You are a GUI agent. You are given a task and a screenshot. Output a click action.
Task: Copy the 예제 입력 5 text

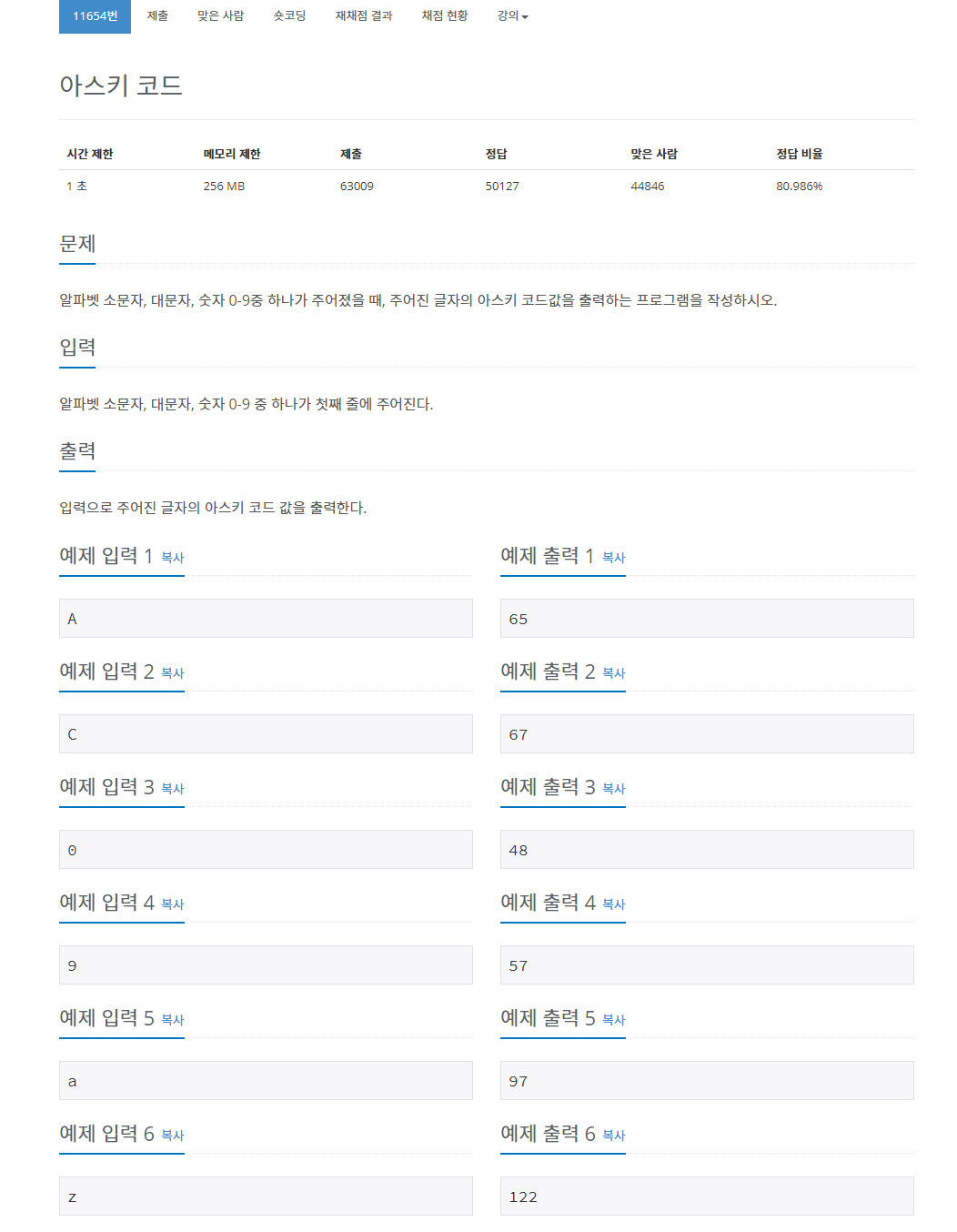pos(173,1020)
